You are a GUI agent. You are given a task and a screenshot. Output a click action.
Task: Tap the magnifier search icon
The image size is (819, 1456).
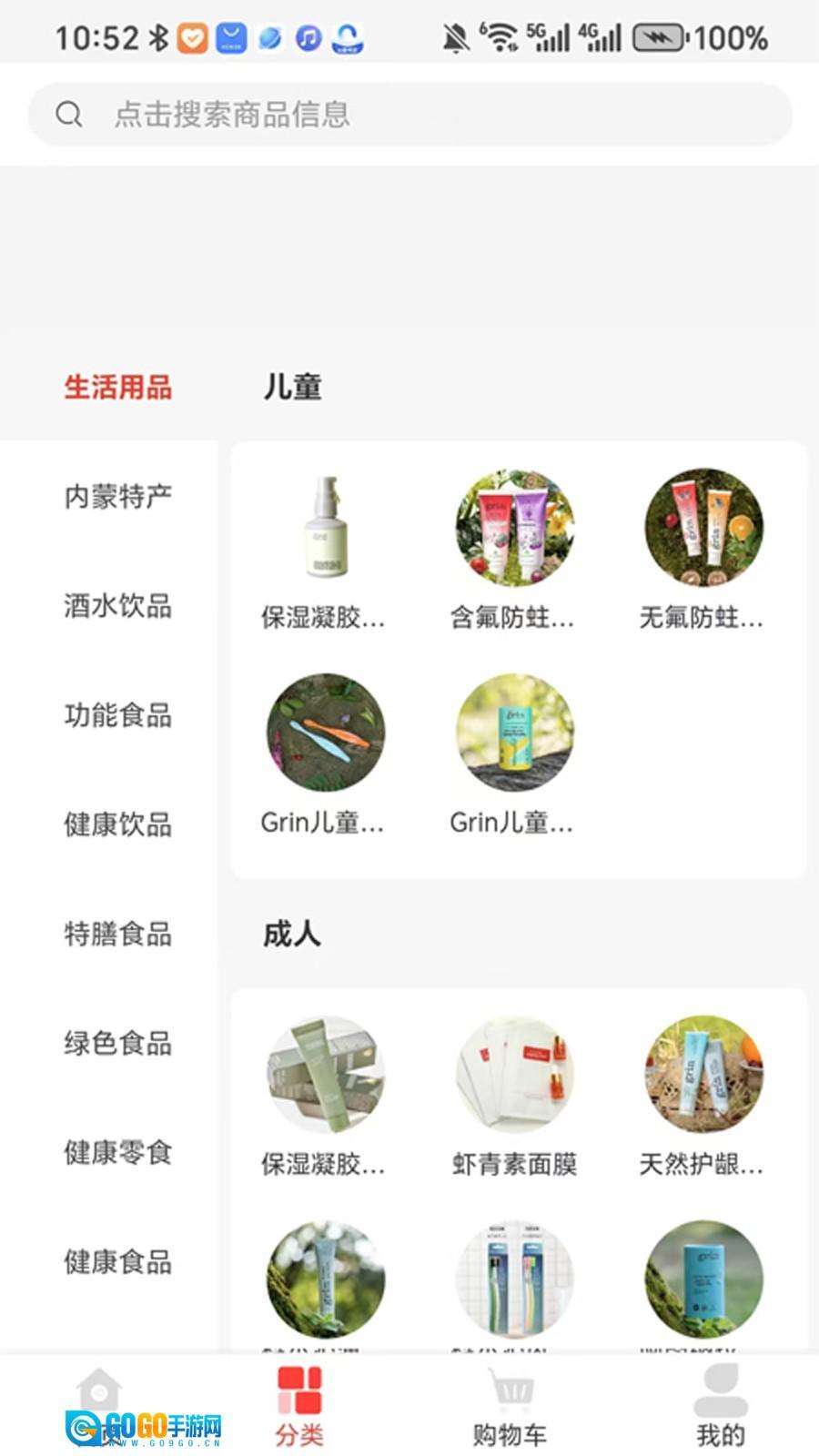point(70,114)
